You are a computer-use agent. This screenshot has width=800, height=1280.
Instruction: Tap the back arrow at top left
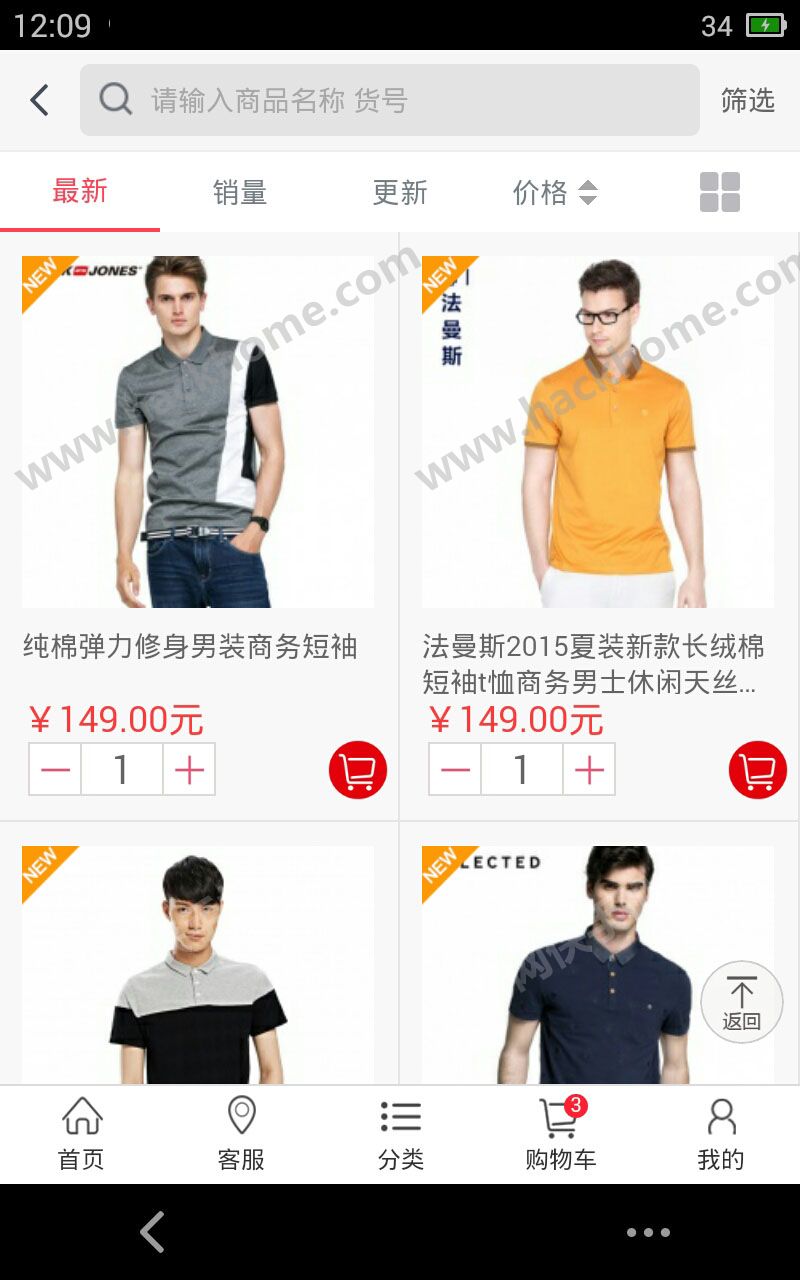[38, 99]
